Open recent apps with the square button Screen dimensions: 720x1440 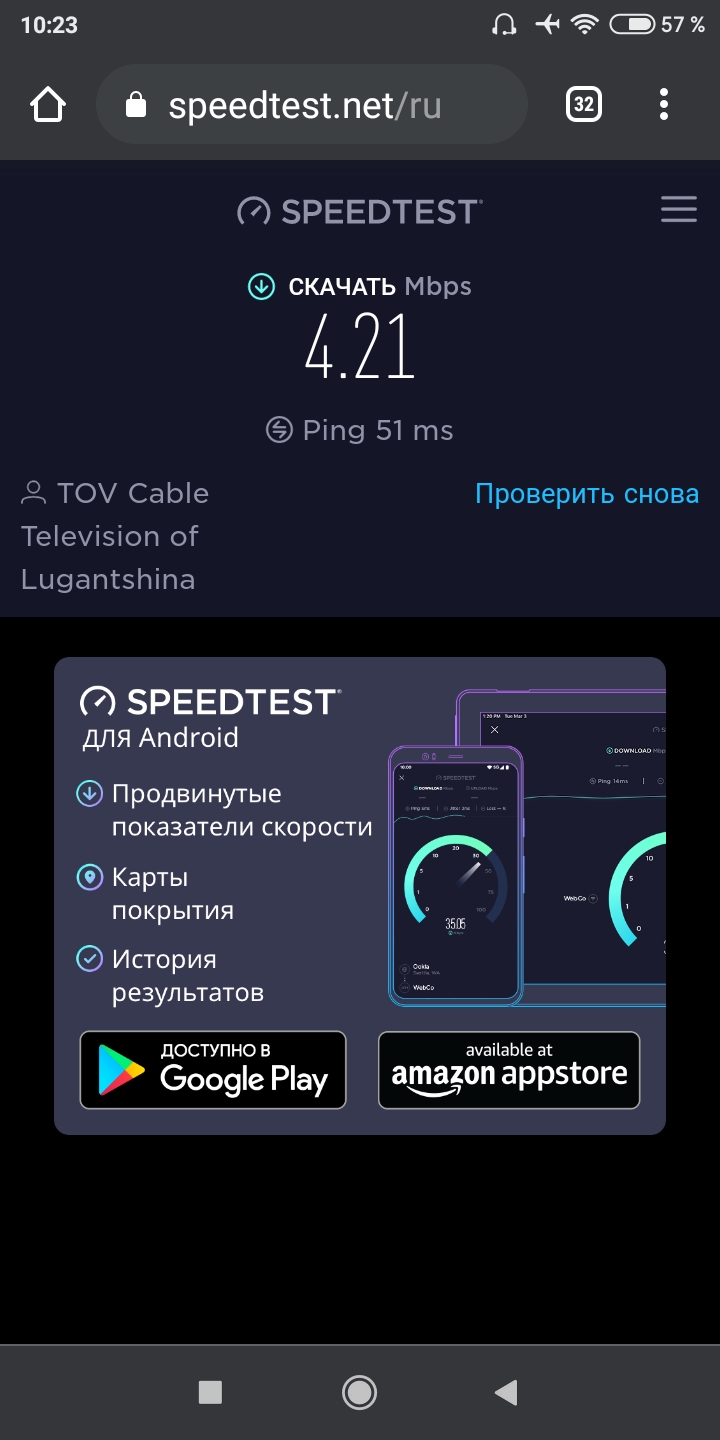point(210,1392)
